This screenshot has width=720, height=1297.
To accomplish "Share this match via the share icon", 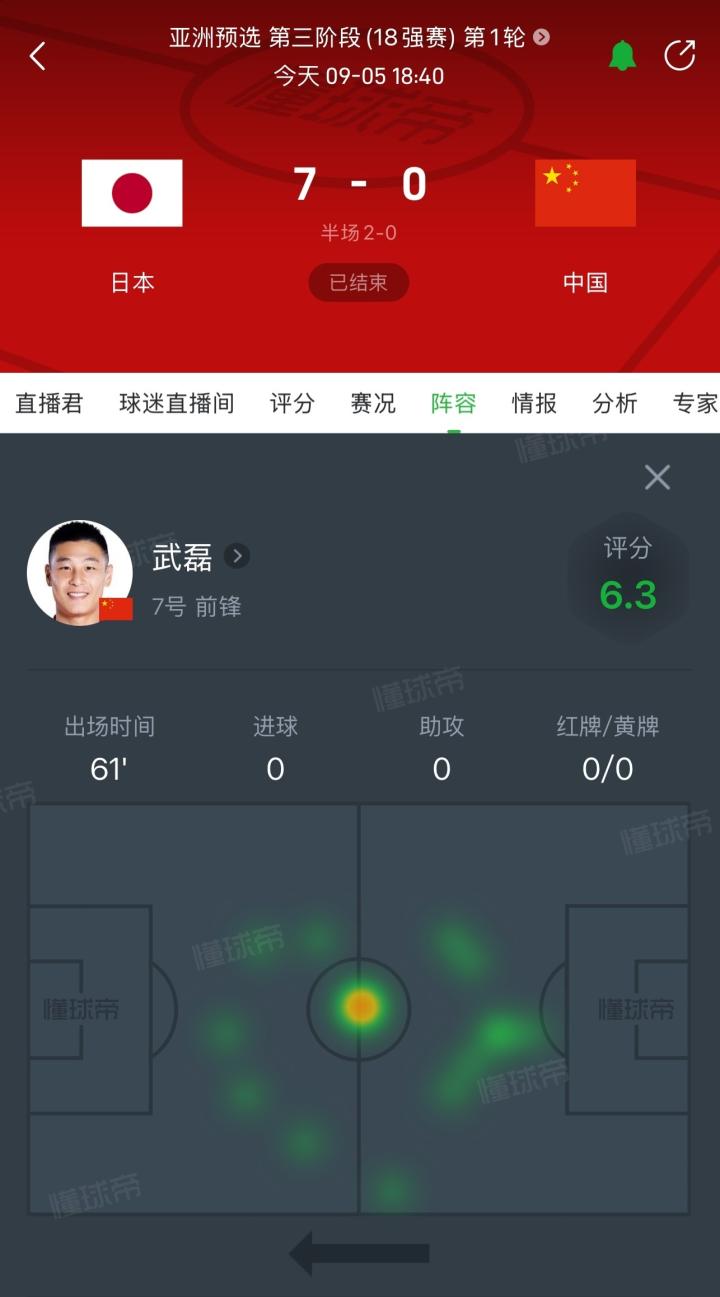I will 680,56.
